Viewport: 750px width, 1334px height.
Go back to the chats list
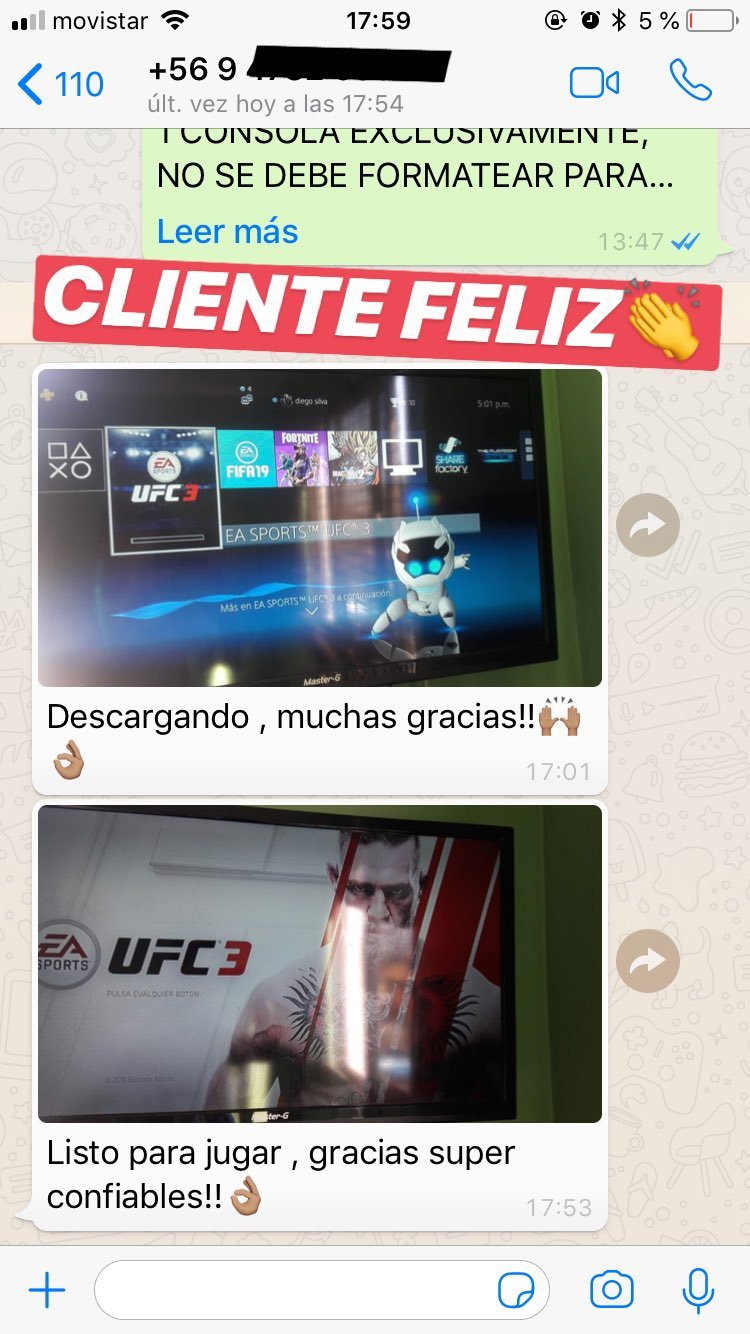60,84
